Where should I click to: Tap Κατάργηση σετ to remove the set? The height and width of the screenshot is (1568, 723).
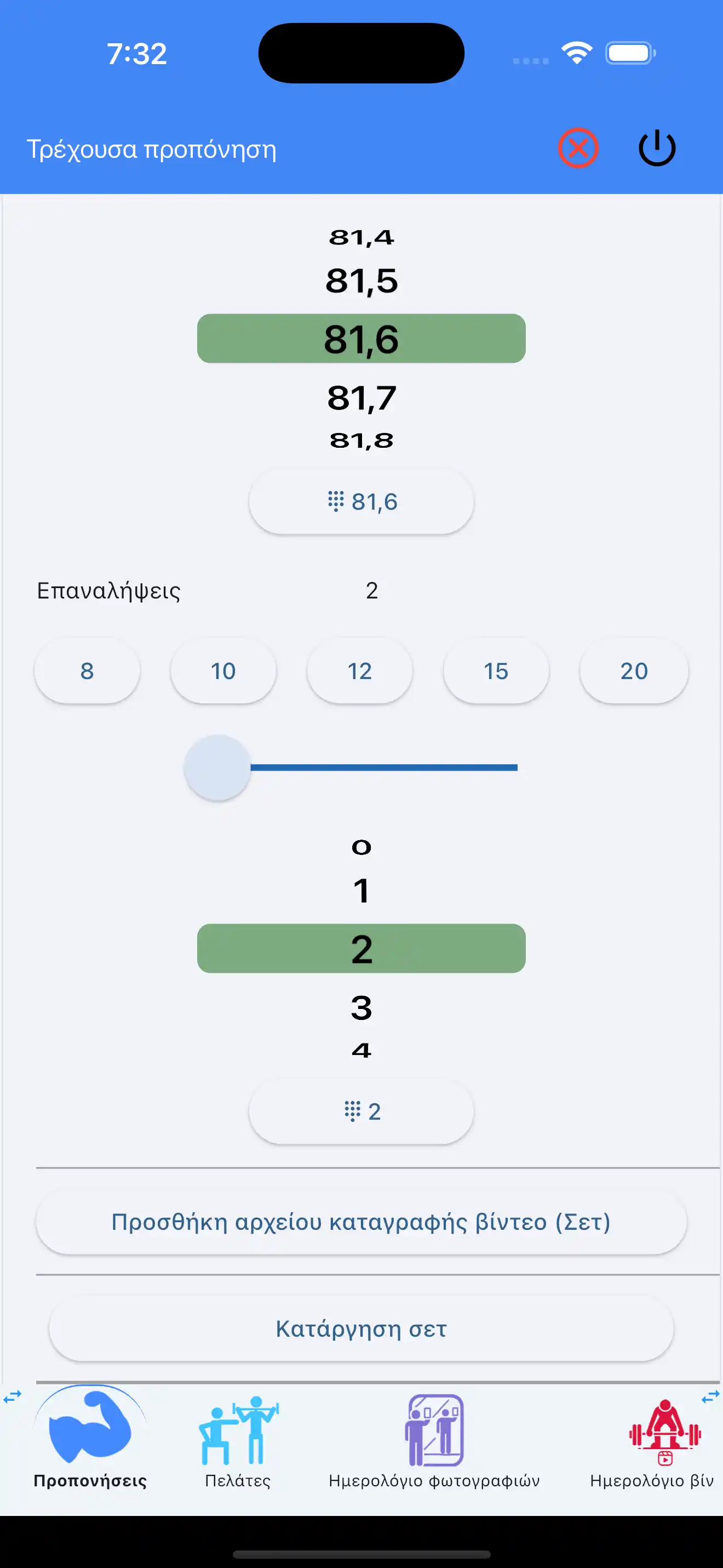coord(361,1329)
